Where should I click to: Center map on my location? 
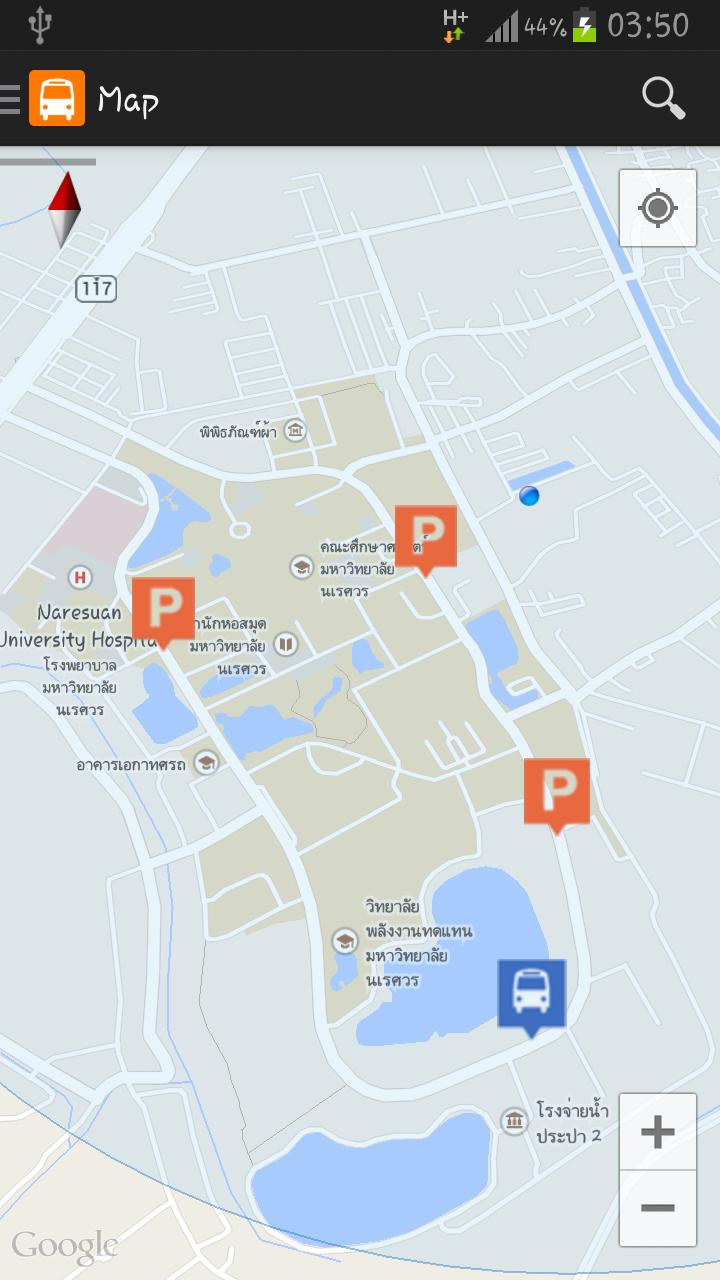pyautogui.click(x=657, y=208)
